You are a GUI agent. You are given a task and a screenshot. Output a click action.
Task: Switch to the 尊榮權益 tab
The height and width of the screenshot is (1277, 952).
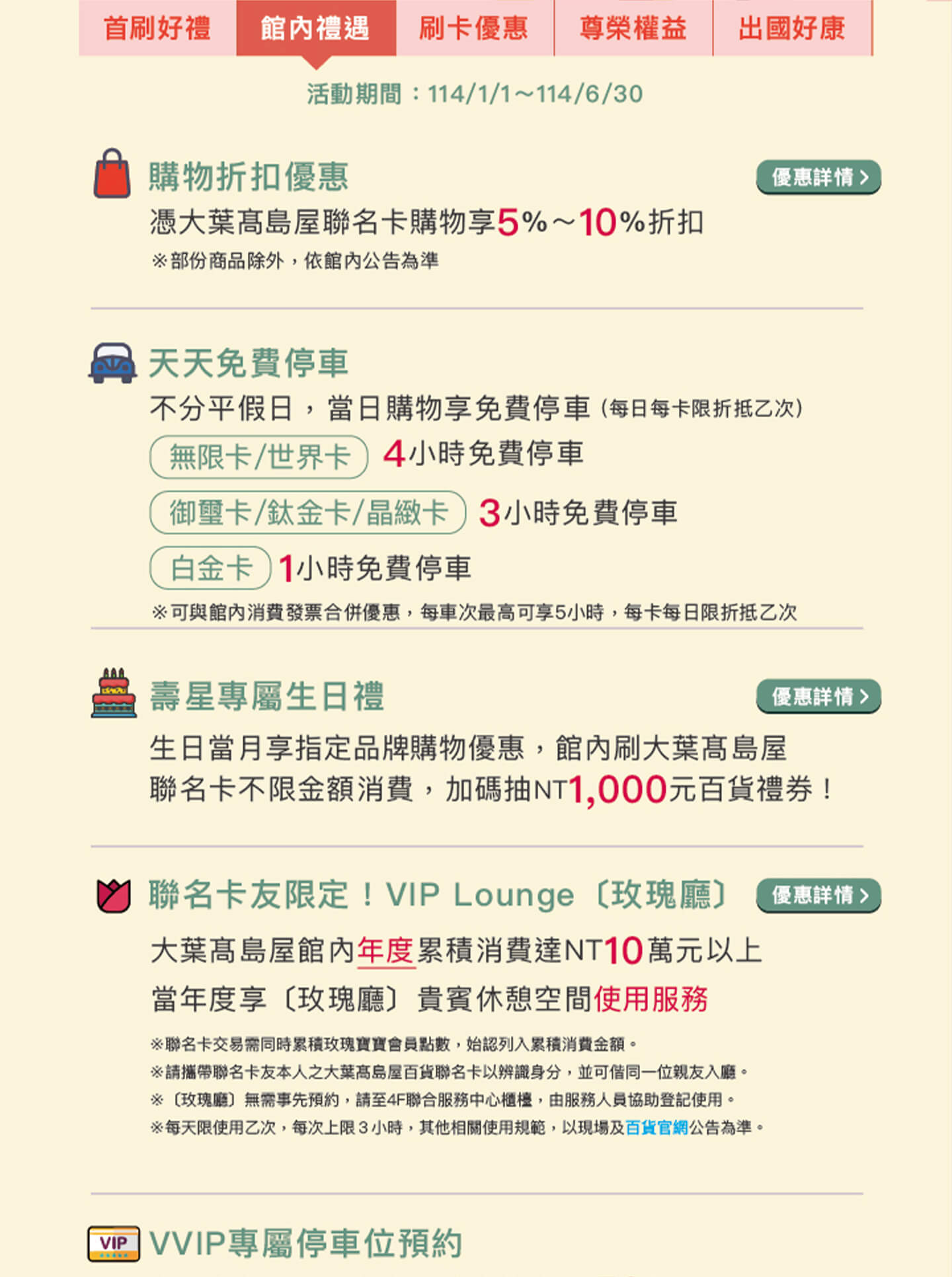pos(633,28)
